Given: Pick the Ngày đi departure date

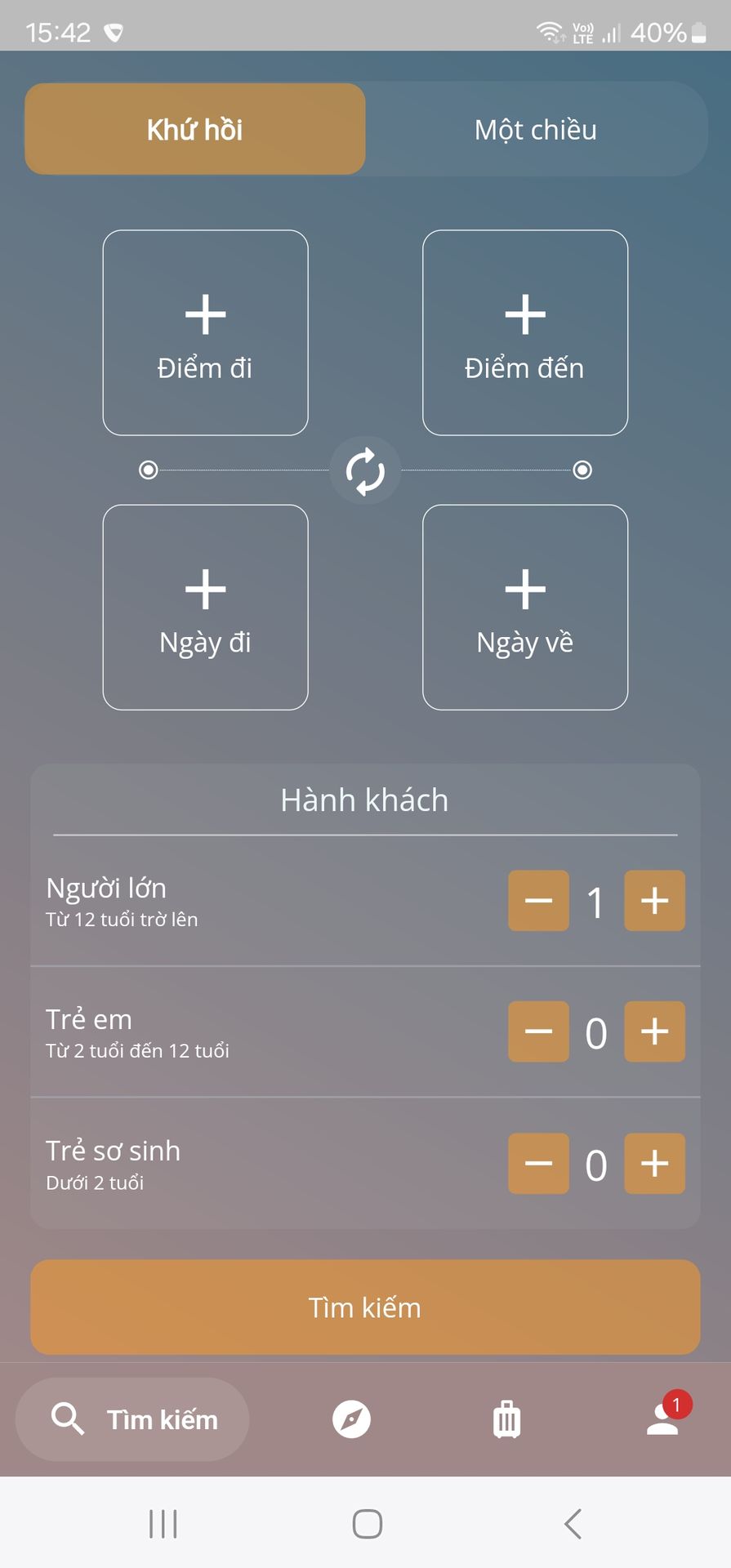Looking at the screenshot, I should (x=205, y=608).
